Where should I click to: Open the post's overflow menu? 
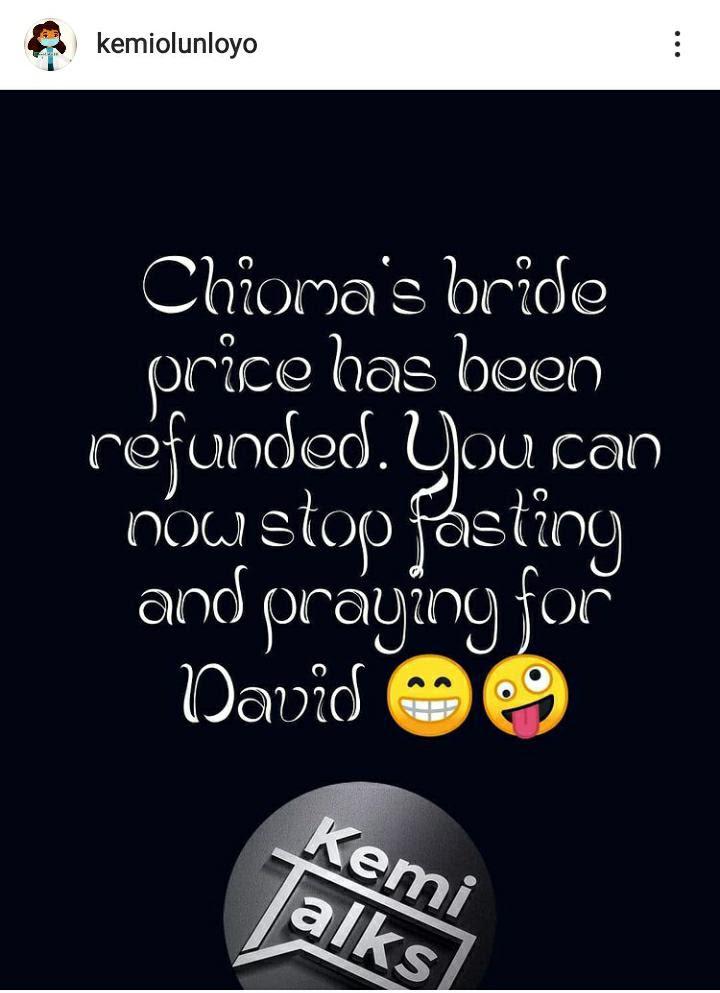677,44
